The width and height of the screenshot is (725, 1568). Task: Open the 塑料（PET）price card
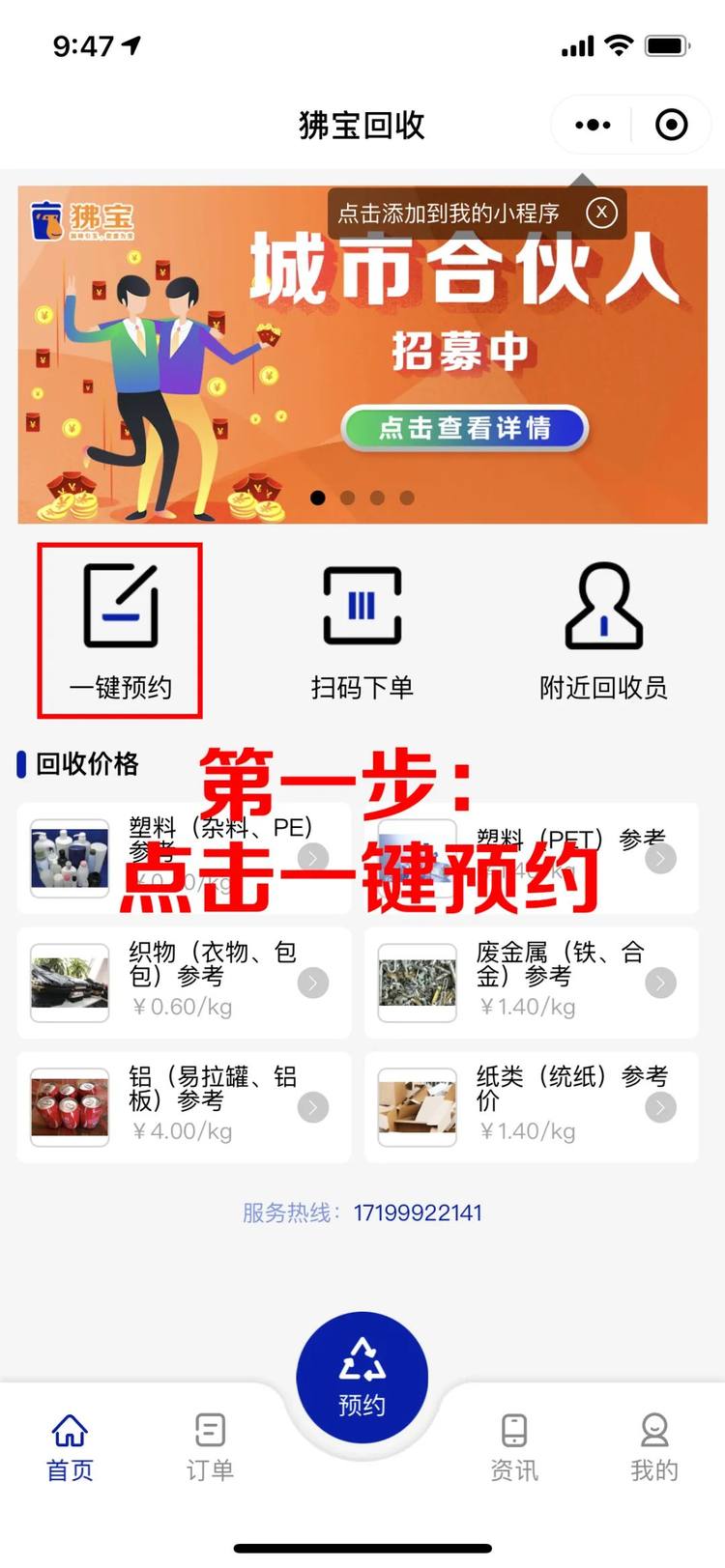pyautogui.click(x=531, y=858)
